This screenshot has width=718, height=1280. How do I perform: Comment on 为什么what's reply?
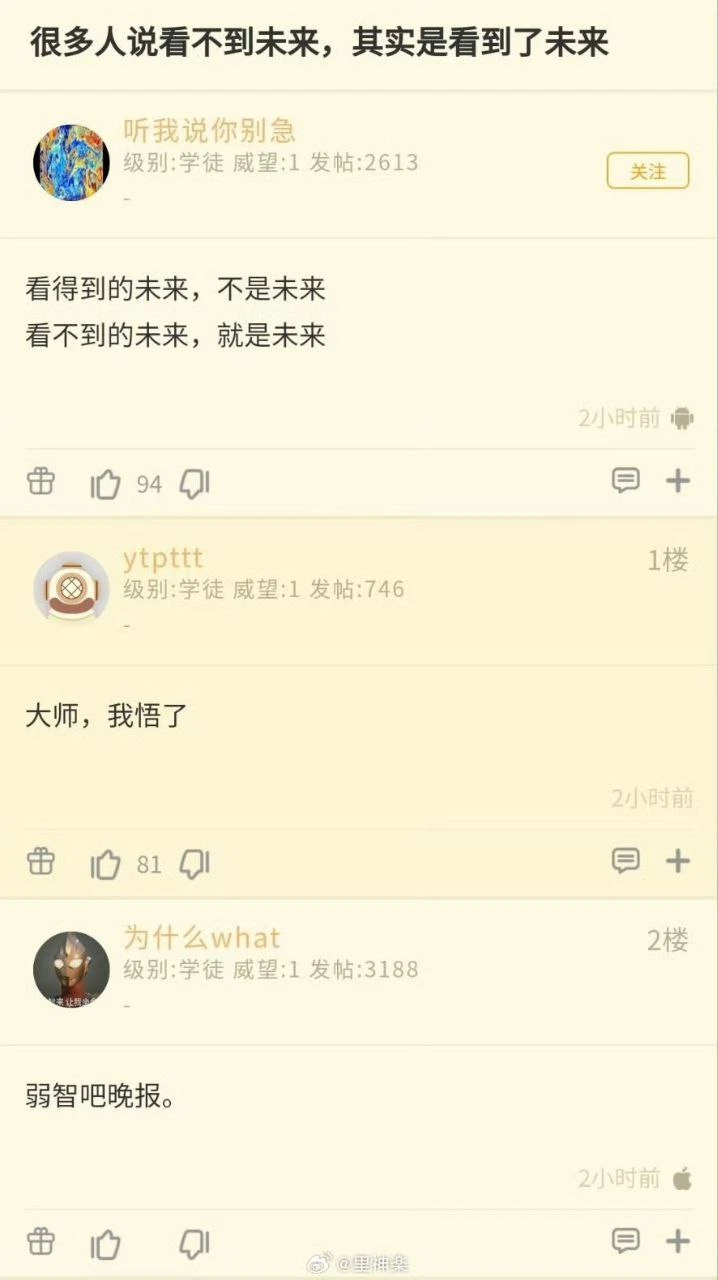626,1240
